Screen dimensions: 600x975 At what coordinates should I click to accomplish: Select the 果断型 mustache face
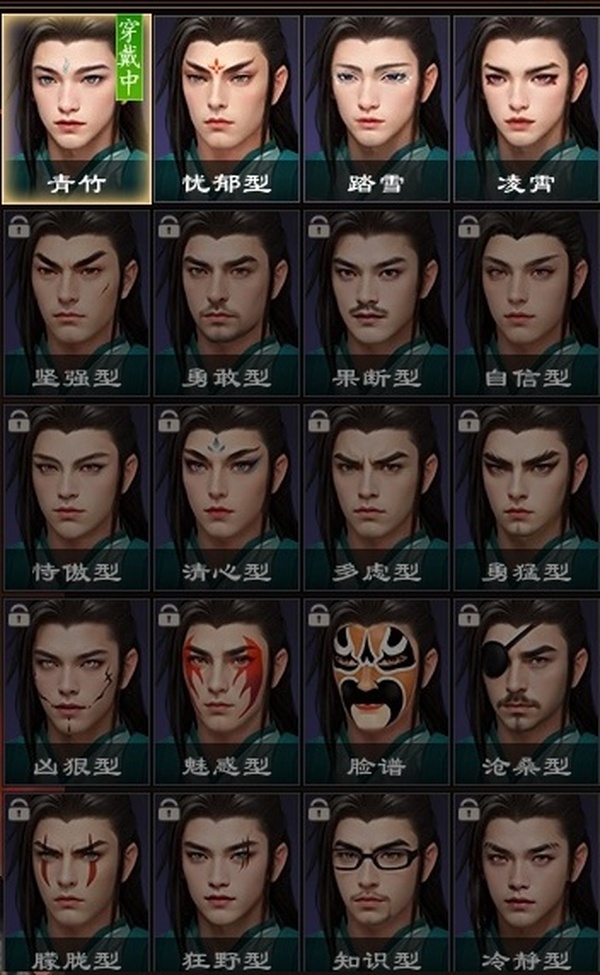pyautogui.click(x=376, y=302)
